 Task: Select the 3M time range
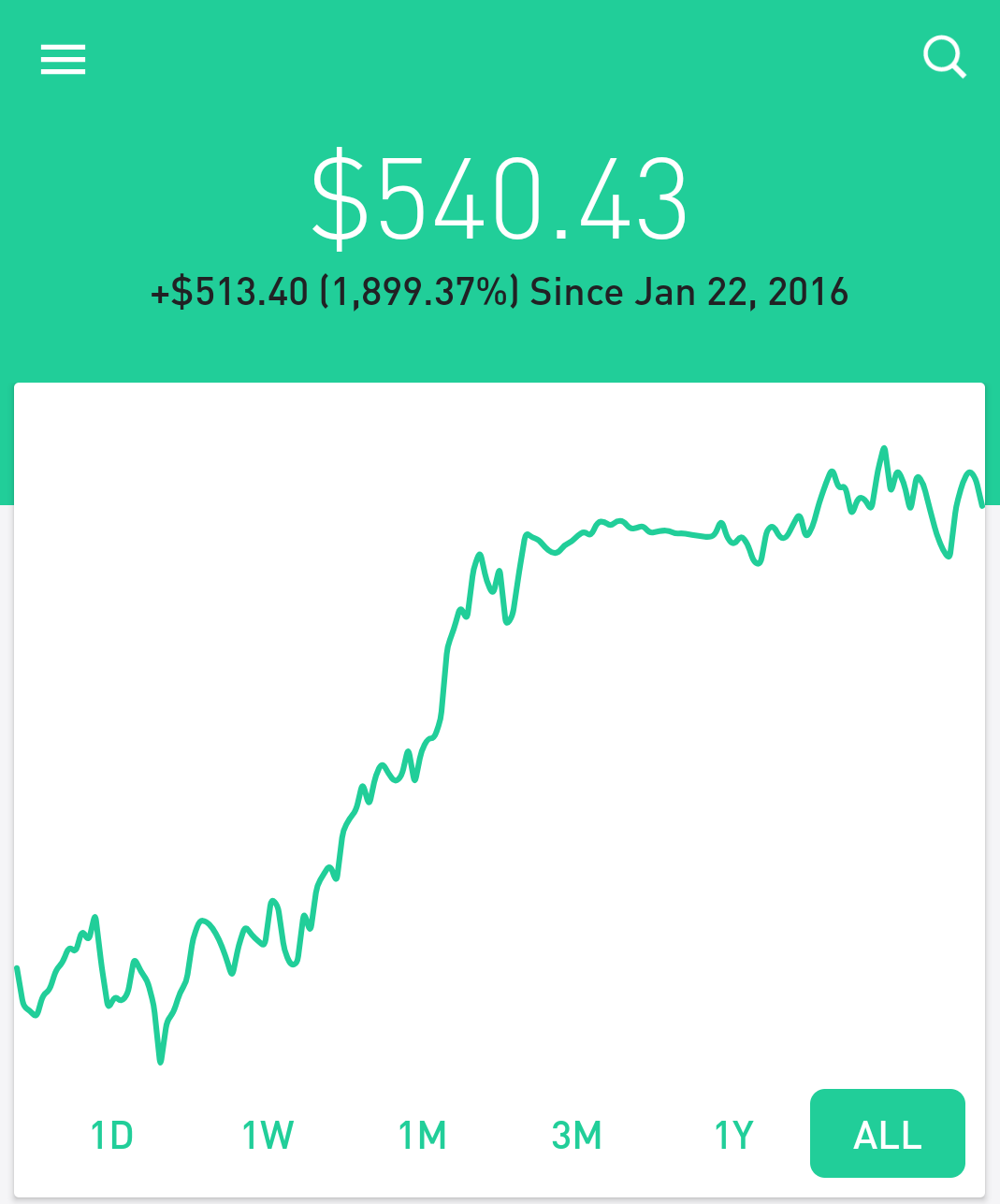[576, 1134]
